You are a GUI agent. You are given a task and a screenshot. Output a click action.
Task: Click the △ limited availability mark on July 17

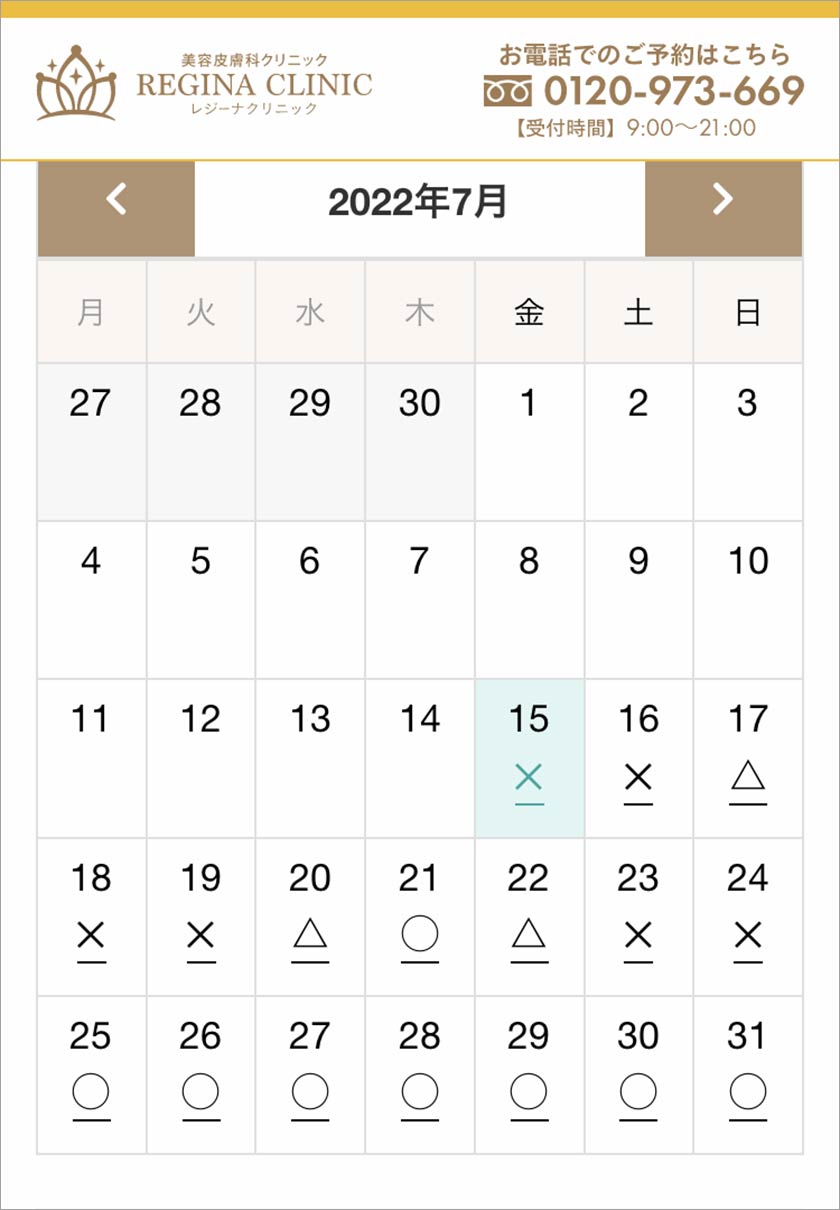pos(748,779)
